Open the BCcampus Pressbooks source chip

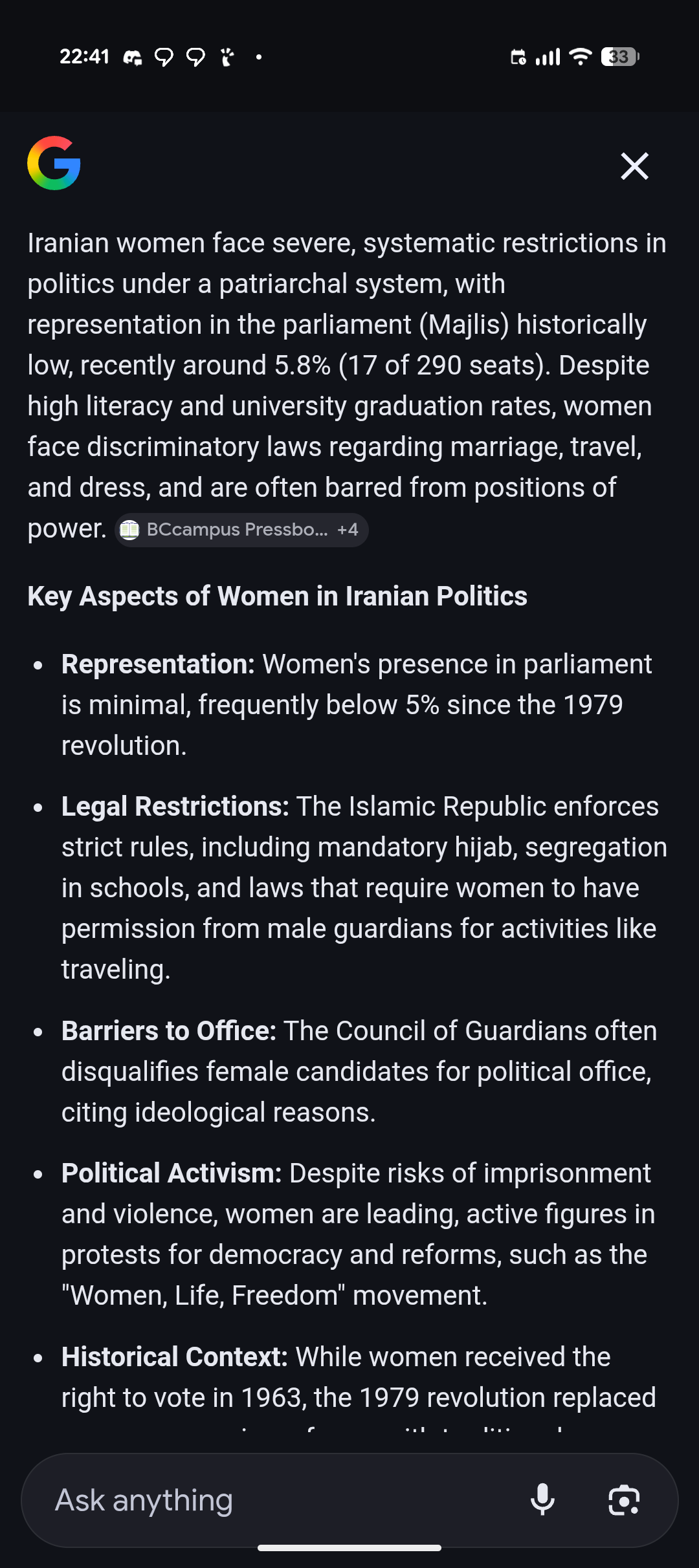241,530
